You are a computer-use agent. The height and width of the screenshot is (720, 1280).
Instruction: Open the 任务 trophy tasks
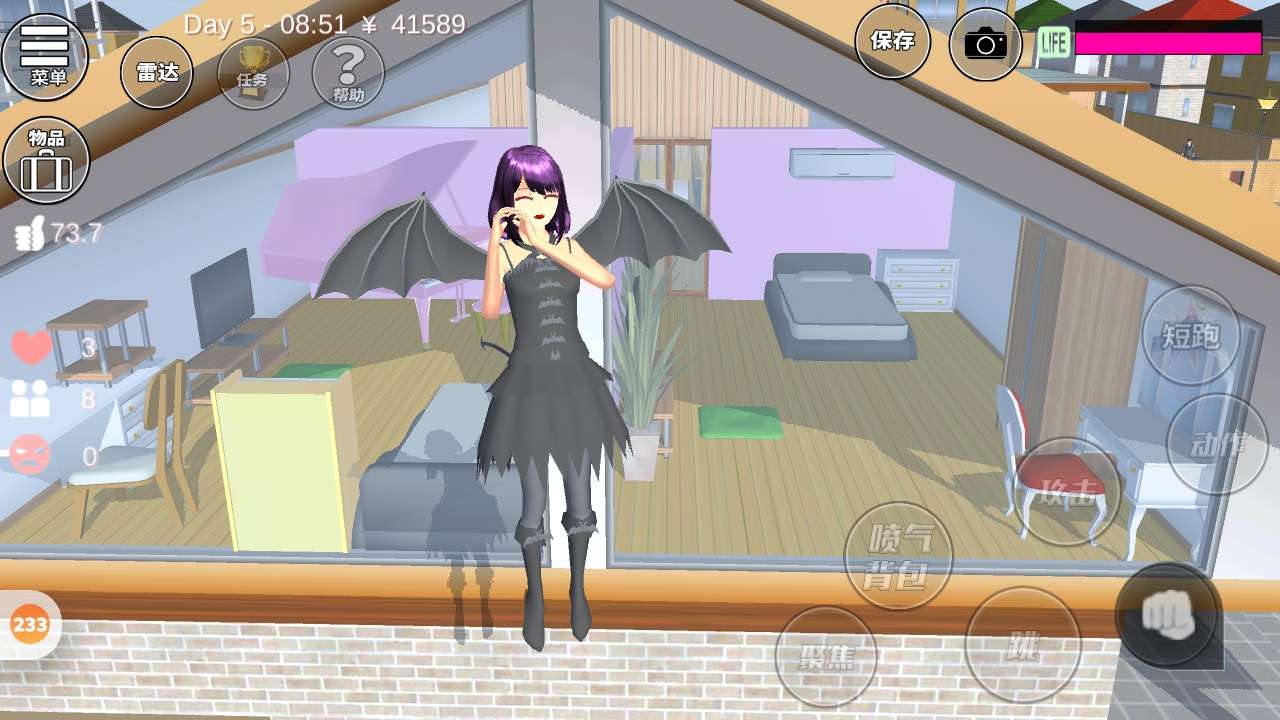[x=253, y=73]
